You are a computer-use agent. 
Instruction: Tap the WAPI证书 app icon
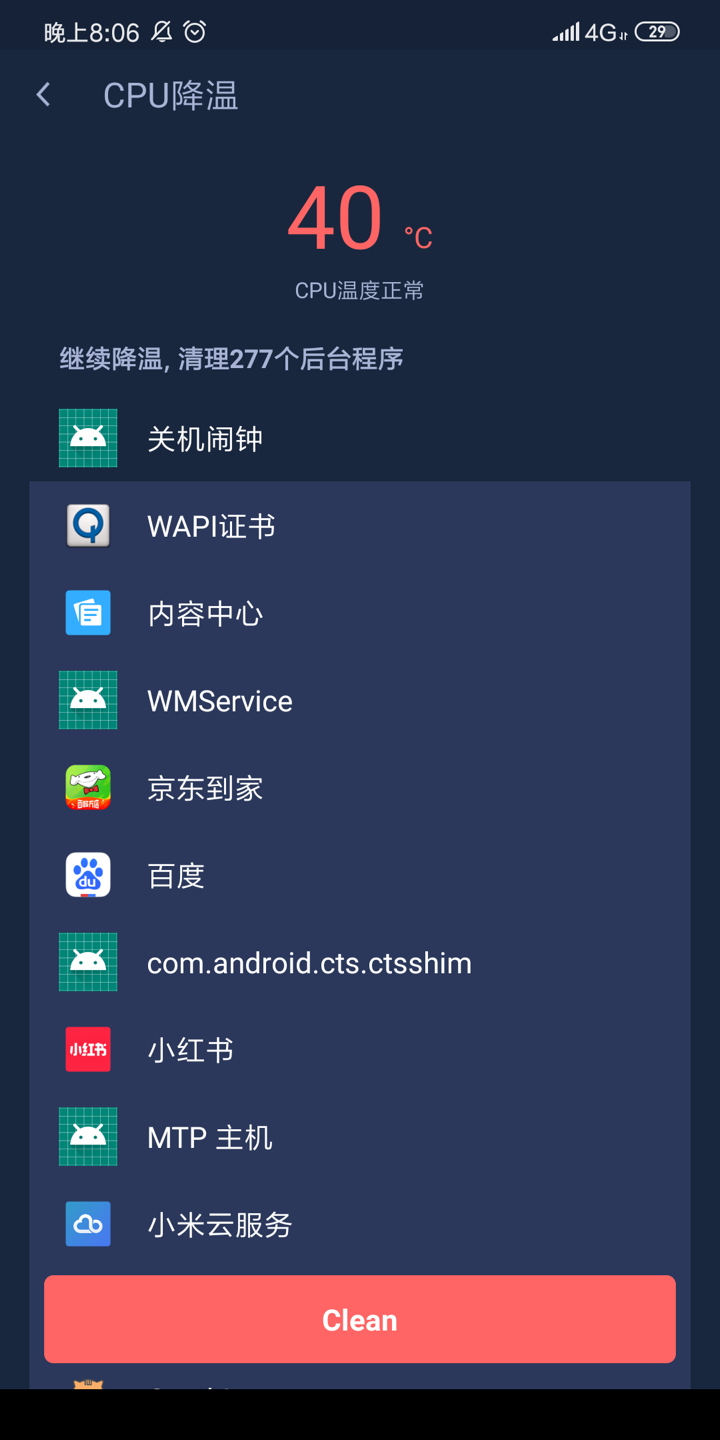click(88, 525)
